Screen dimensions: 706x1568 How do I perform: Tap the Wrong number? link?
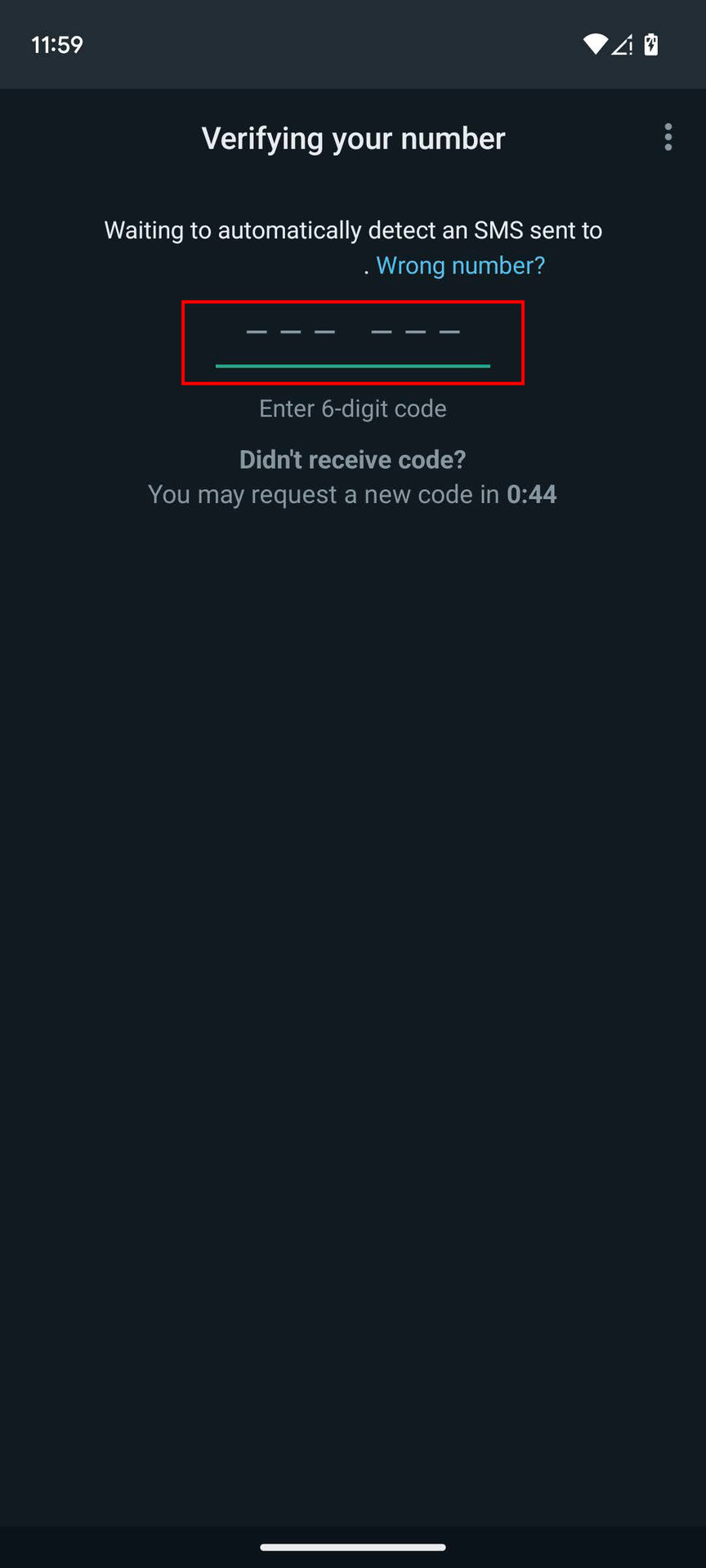pyautogui.click(x=460, y=265)
